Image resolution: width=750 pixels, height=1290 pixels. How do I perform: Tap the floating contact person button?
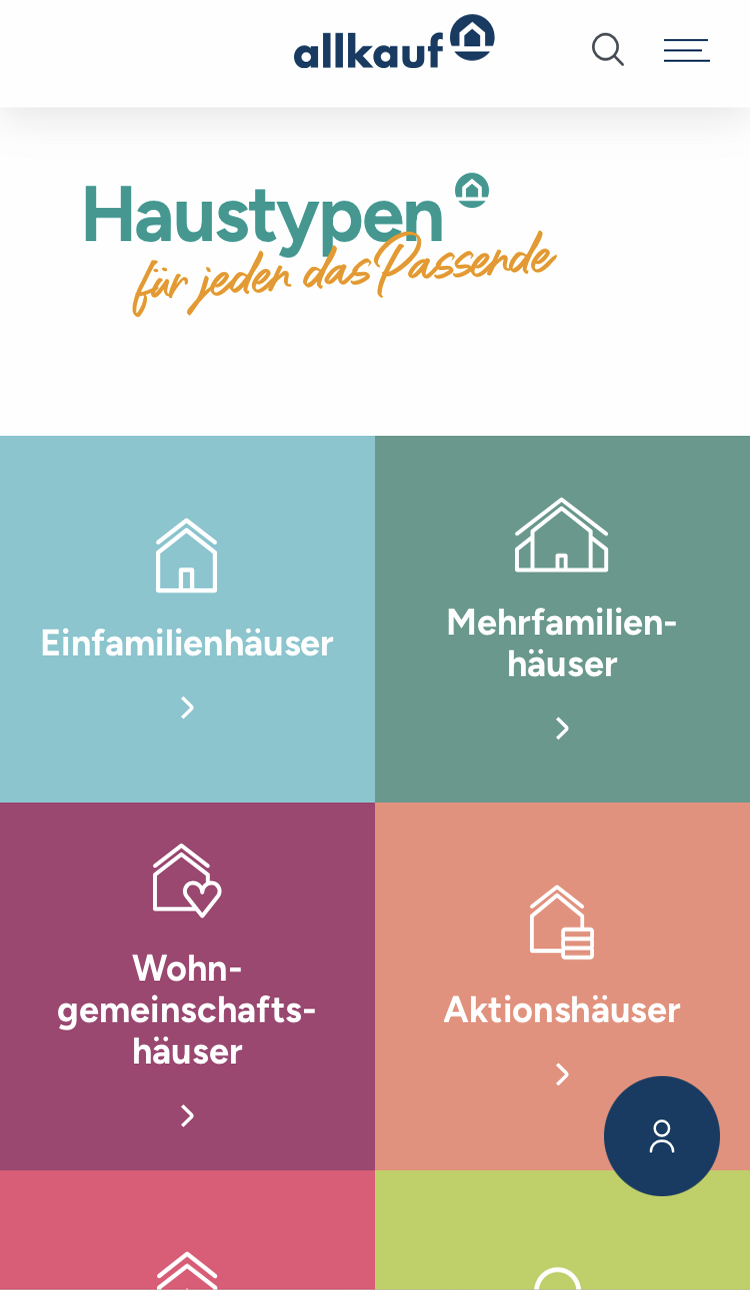tap(661, 1136)
